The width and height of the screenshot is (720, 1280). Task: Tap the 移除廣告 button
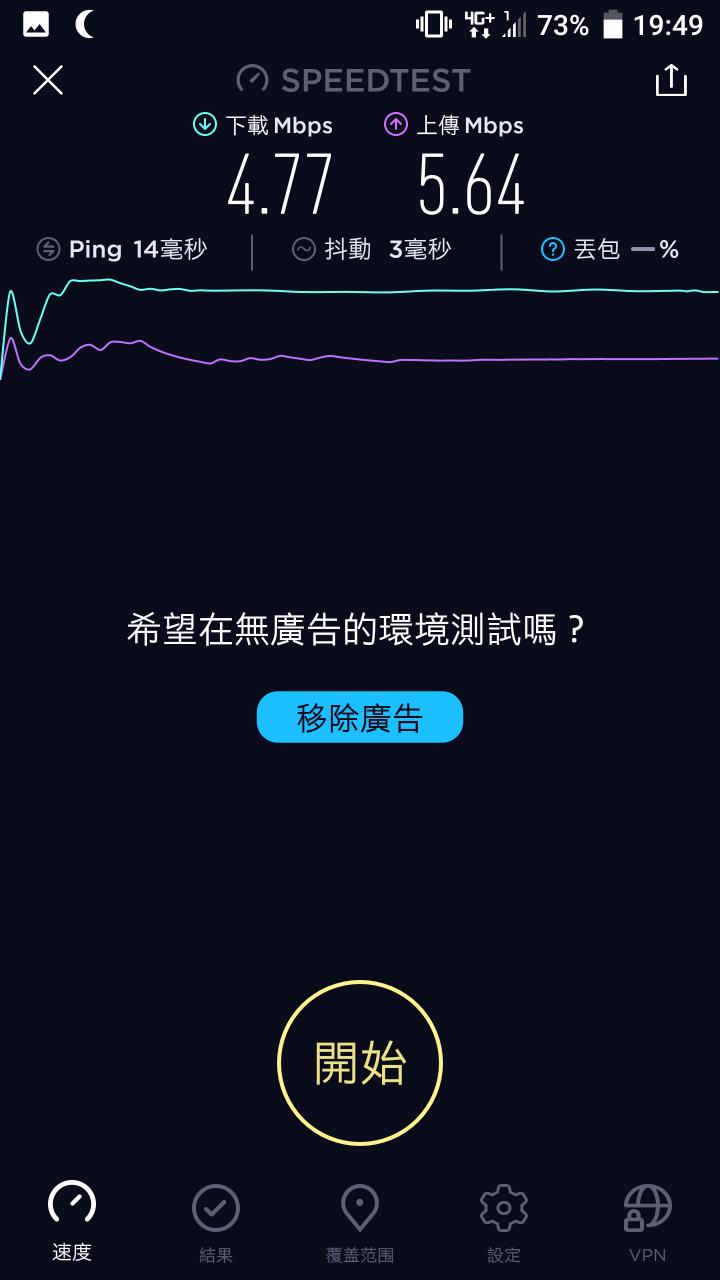point(360,717)
